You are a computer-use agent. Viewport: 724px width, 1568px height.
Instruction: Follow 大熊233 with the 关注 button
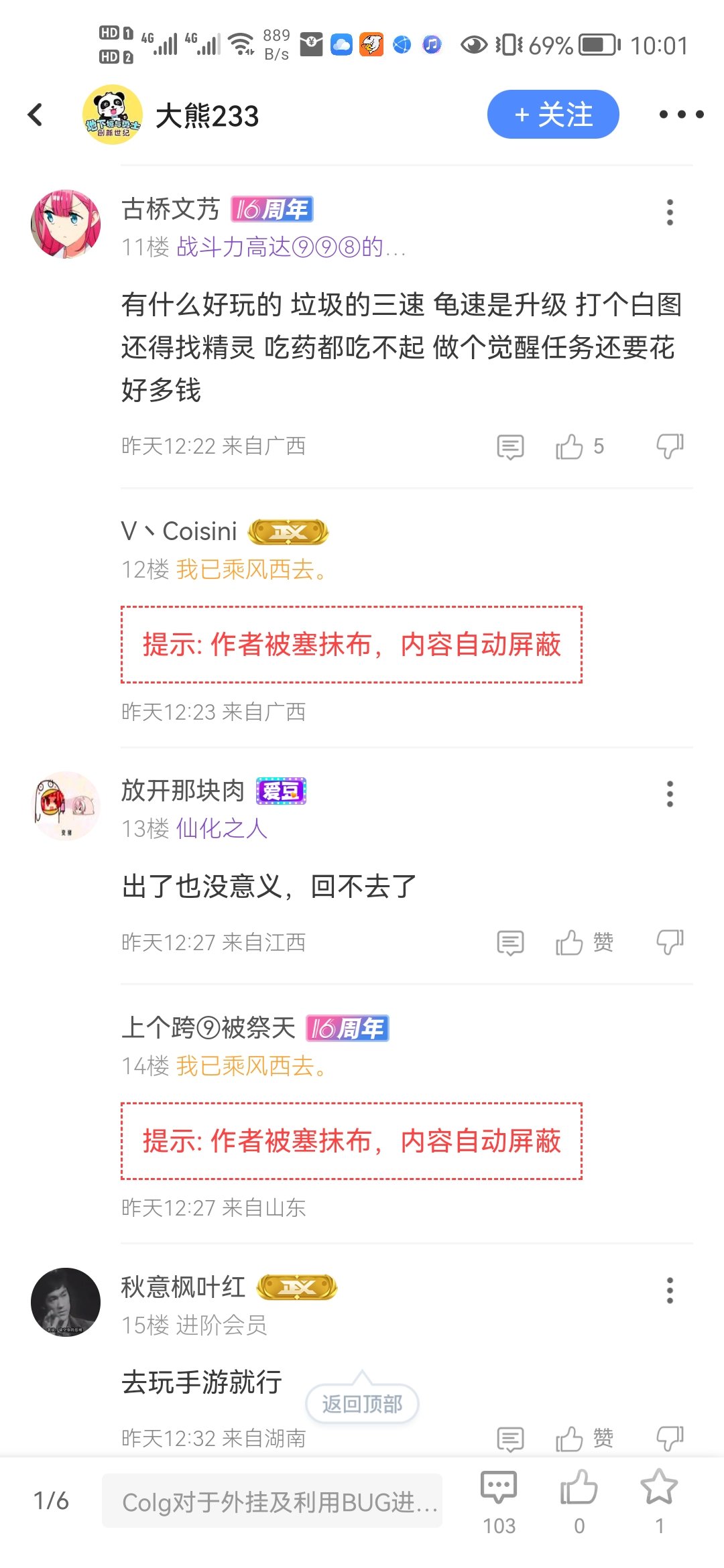pos(552,115)
